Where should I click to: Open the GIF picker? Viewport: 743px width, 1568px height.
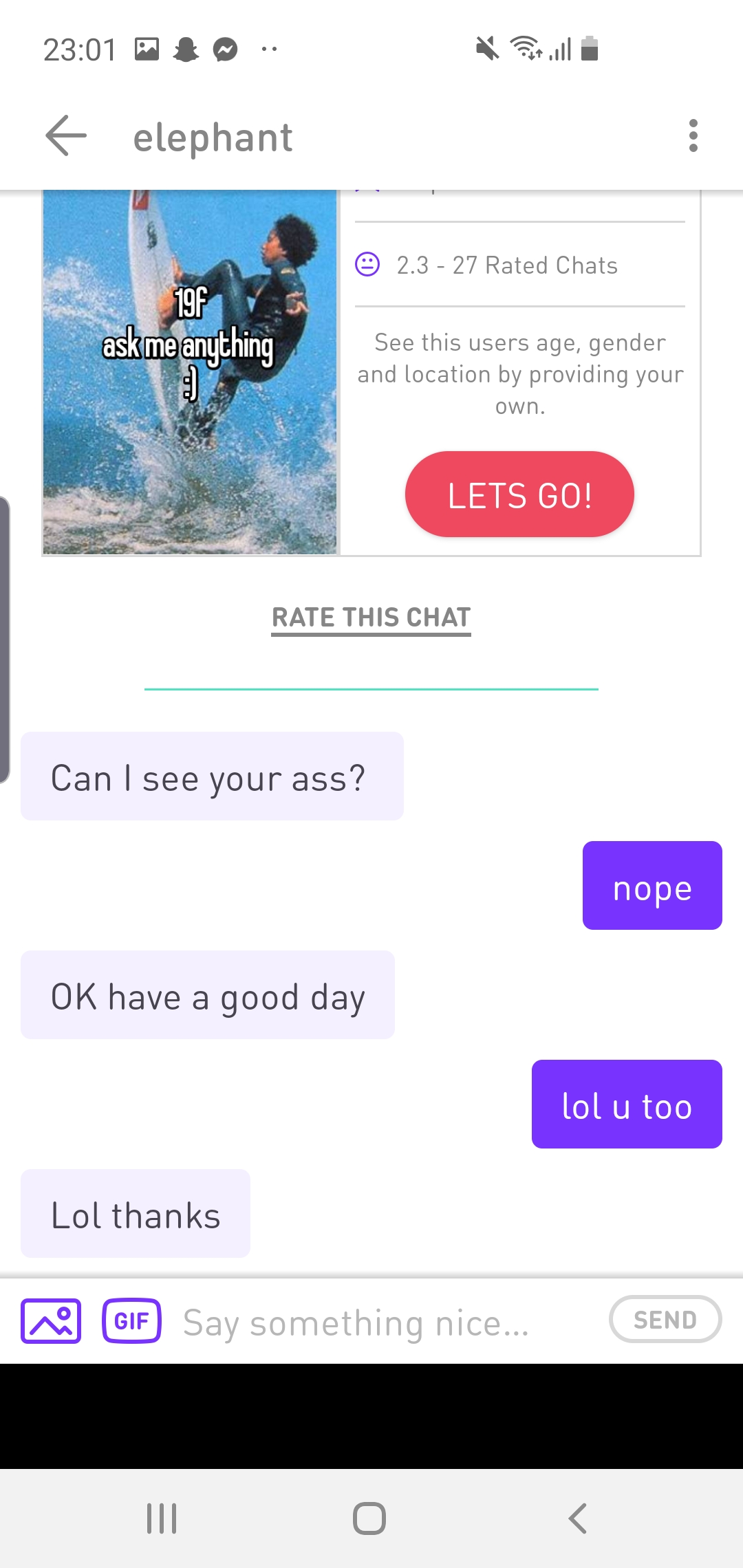pyautogui.click(x=131, y=1319)
